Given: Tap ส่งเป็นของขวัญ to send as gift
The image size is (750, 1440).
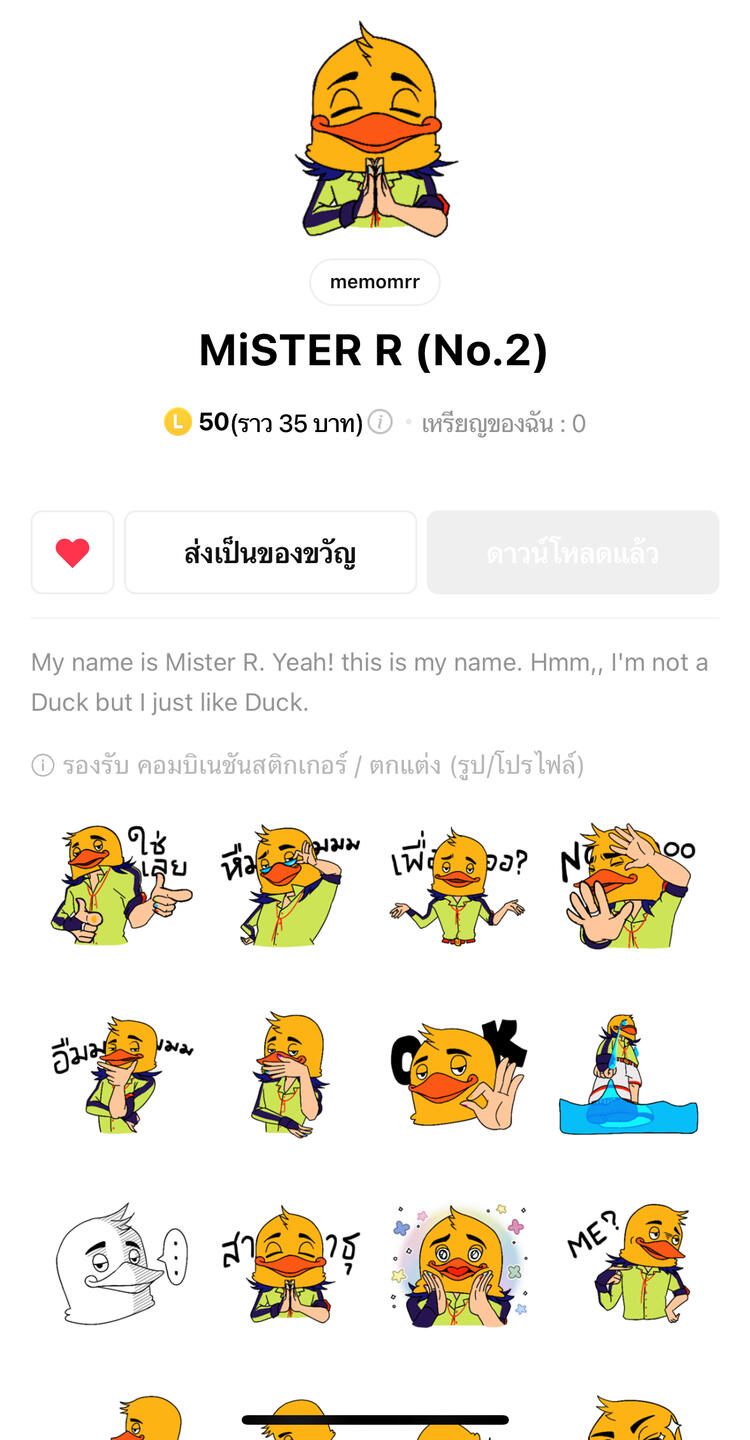Looking at the screenshot, I should [x=270, y=553].
